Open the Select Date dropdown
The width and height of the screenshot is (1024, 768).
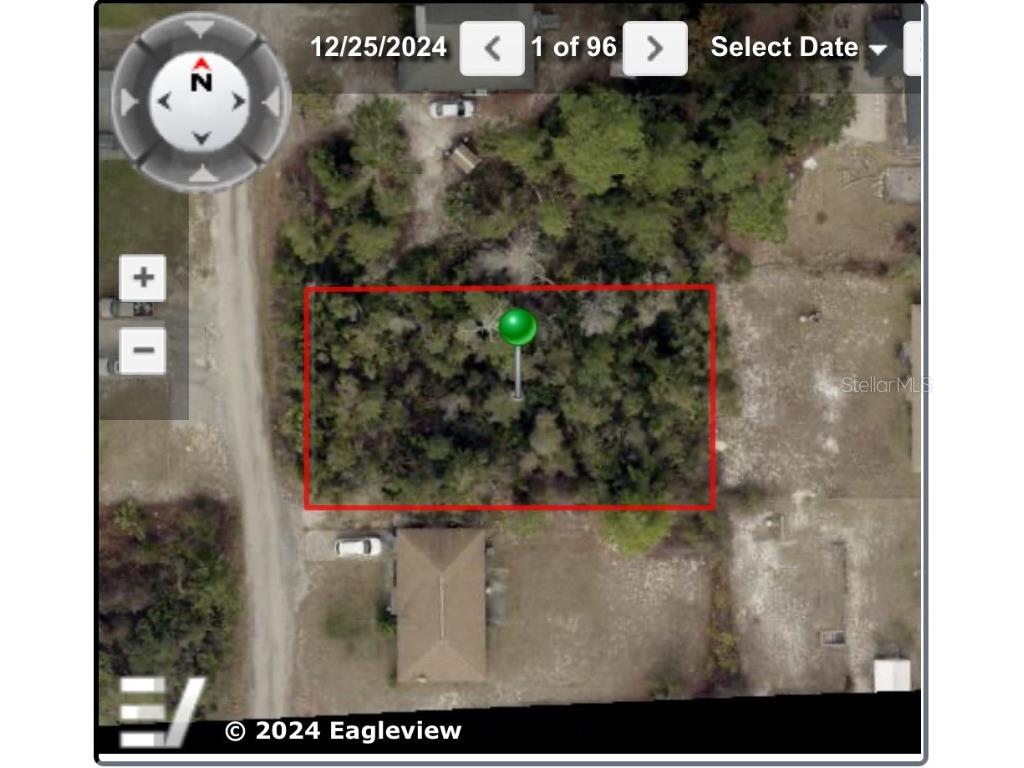798,47
